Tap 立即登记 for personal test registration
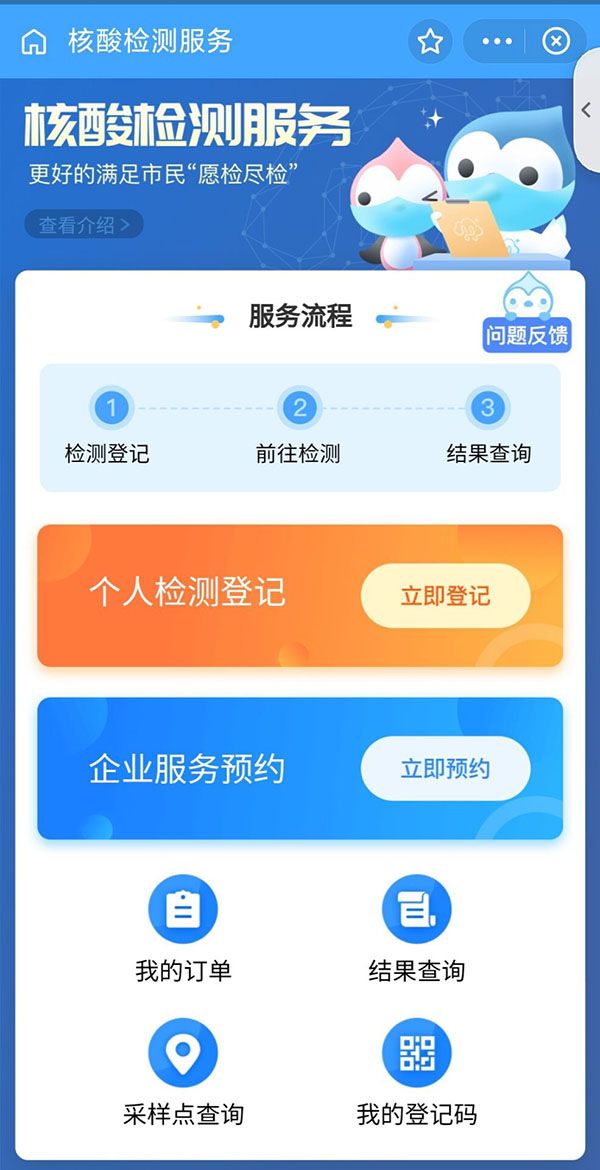Screen dimensions: 600x1170 pyautogui.click(x=445, y=597)
